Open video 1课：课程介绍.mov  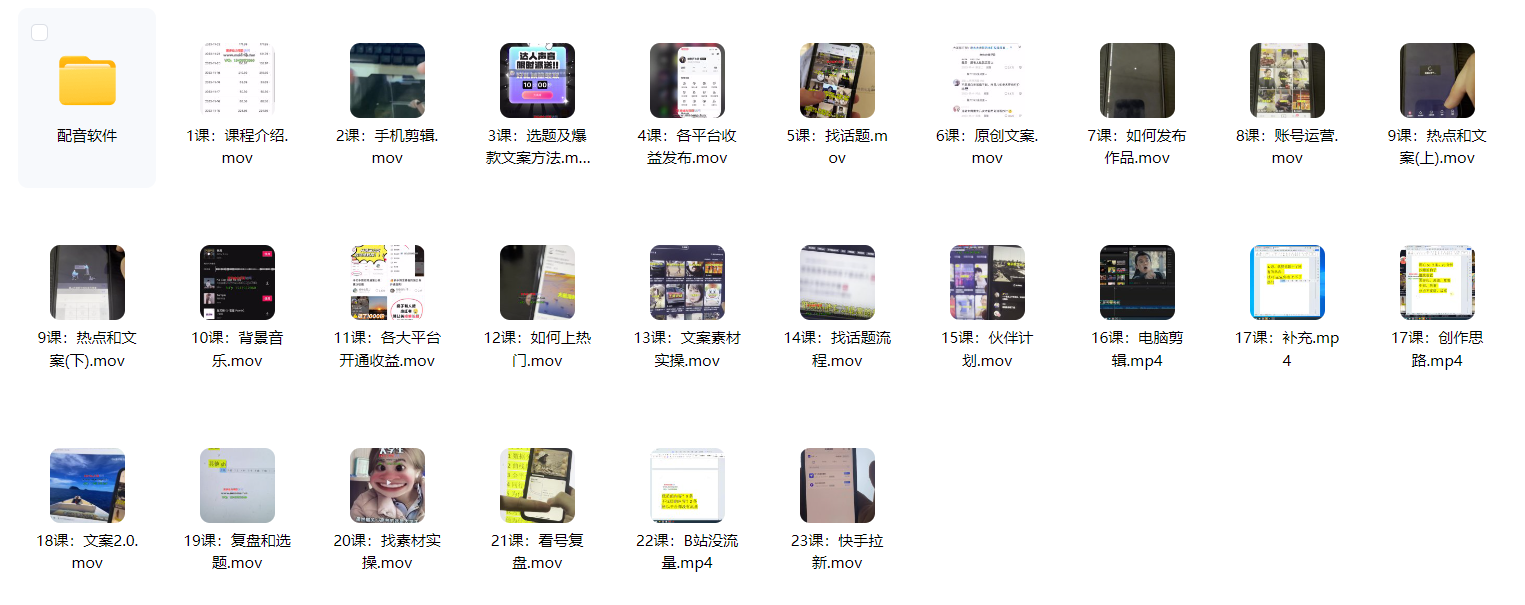click(237, 81)
